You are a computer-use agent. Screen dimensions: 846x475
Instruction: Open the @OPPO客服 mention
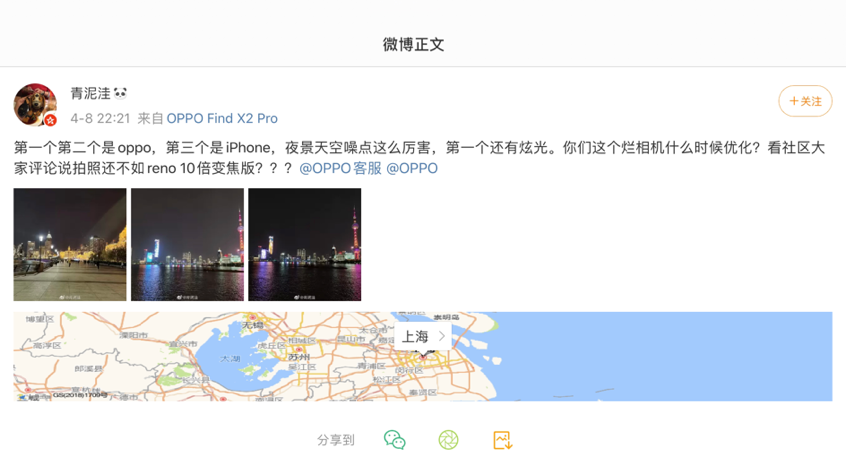tap(340, 168)
